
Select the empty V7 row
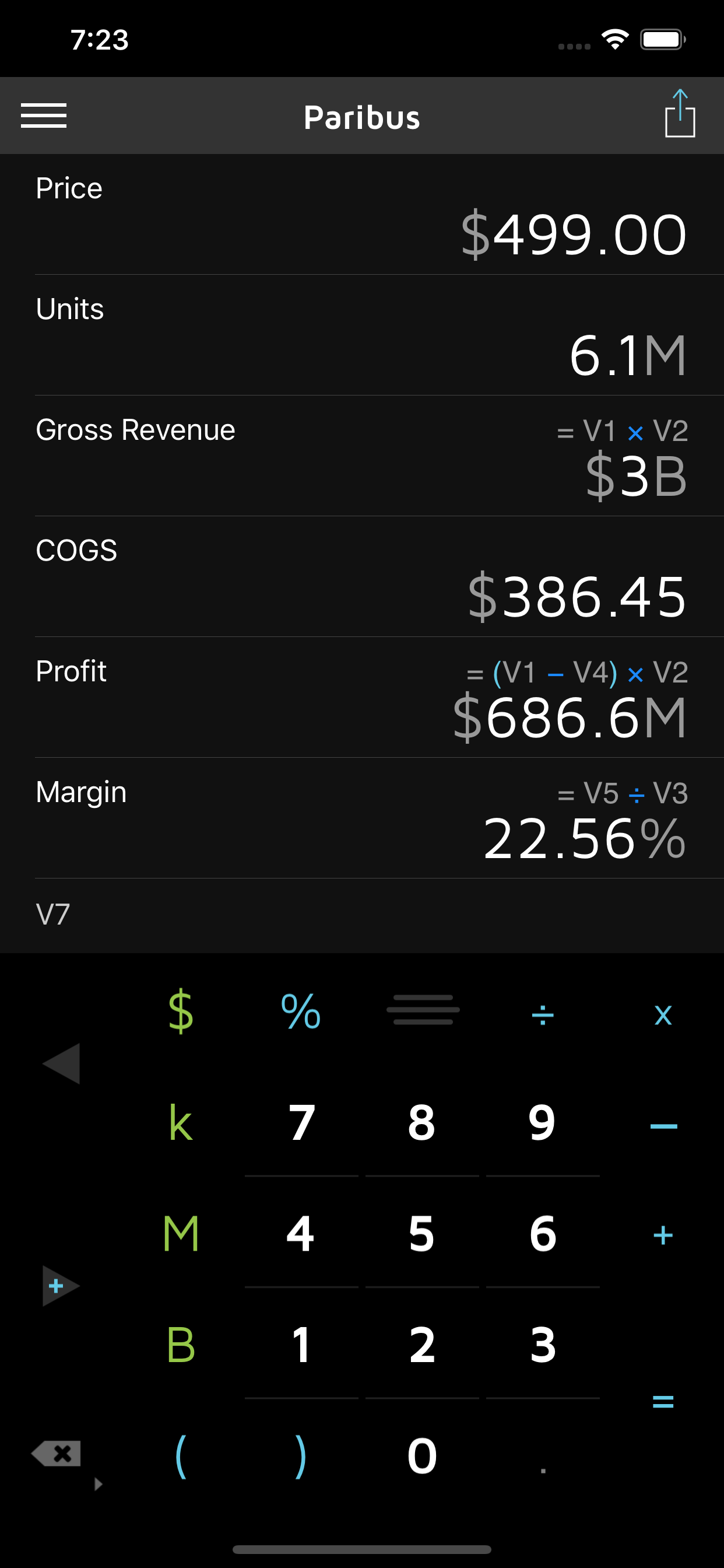(x=361, y=914)
